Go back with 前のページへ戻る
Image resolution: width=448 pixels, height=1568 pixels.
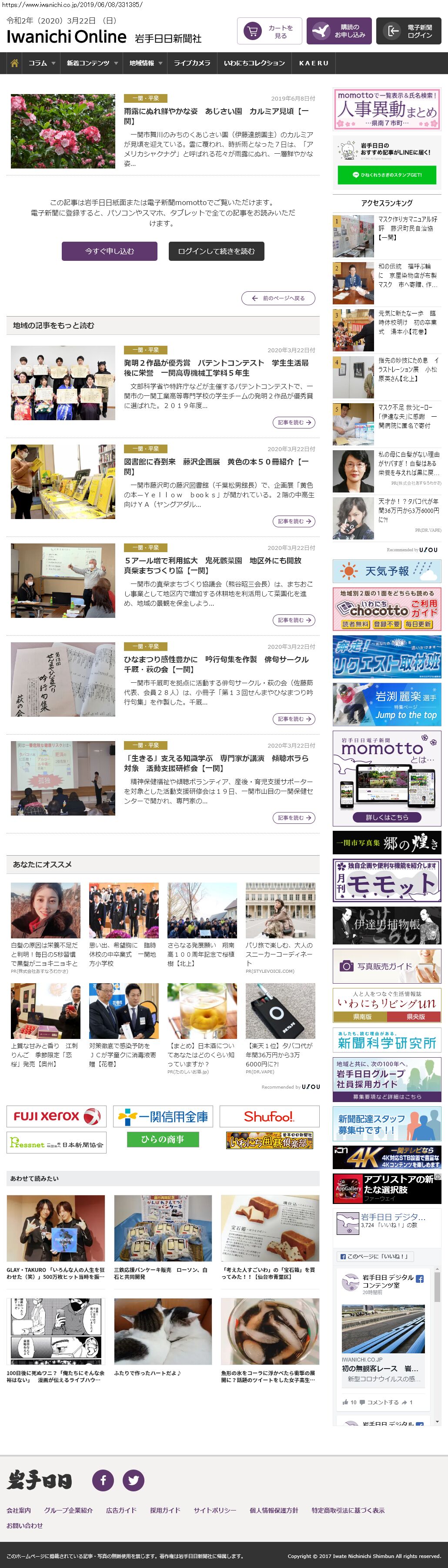[x=278, y=298]
